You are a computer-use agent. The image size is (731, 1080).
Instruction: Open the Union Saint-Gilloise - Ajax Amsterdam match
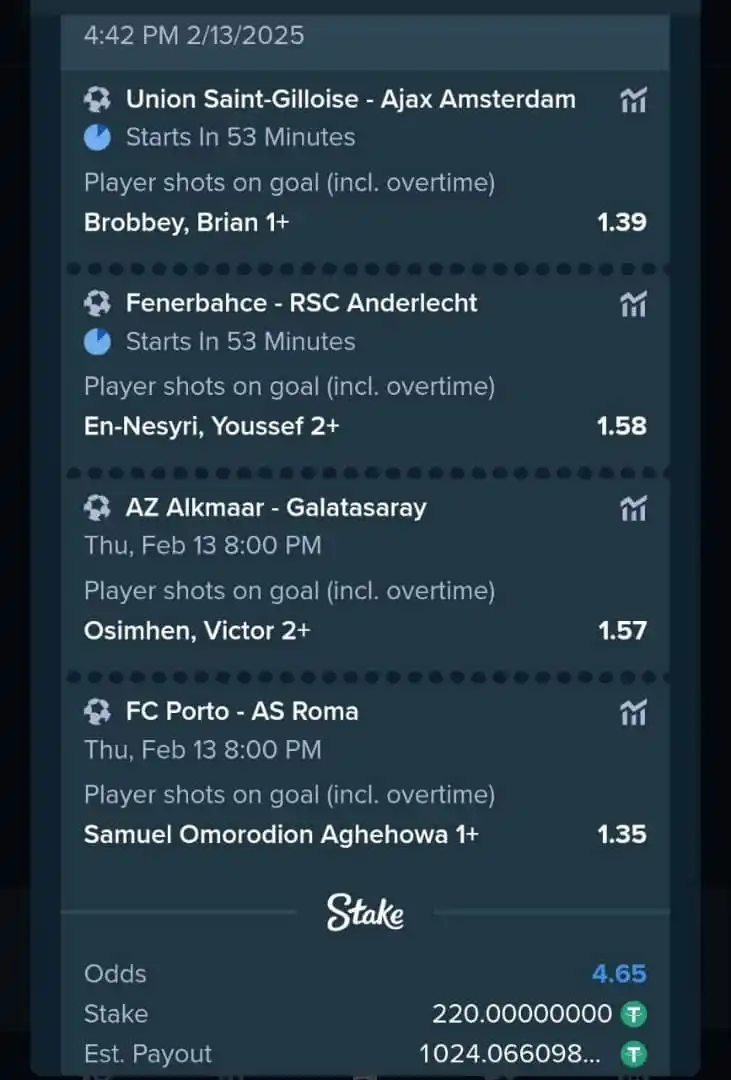[350, 99]
